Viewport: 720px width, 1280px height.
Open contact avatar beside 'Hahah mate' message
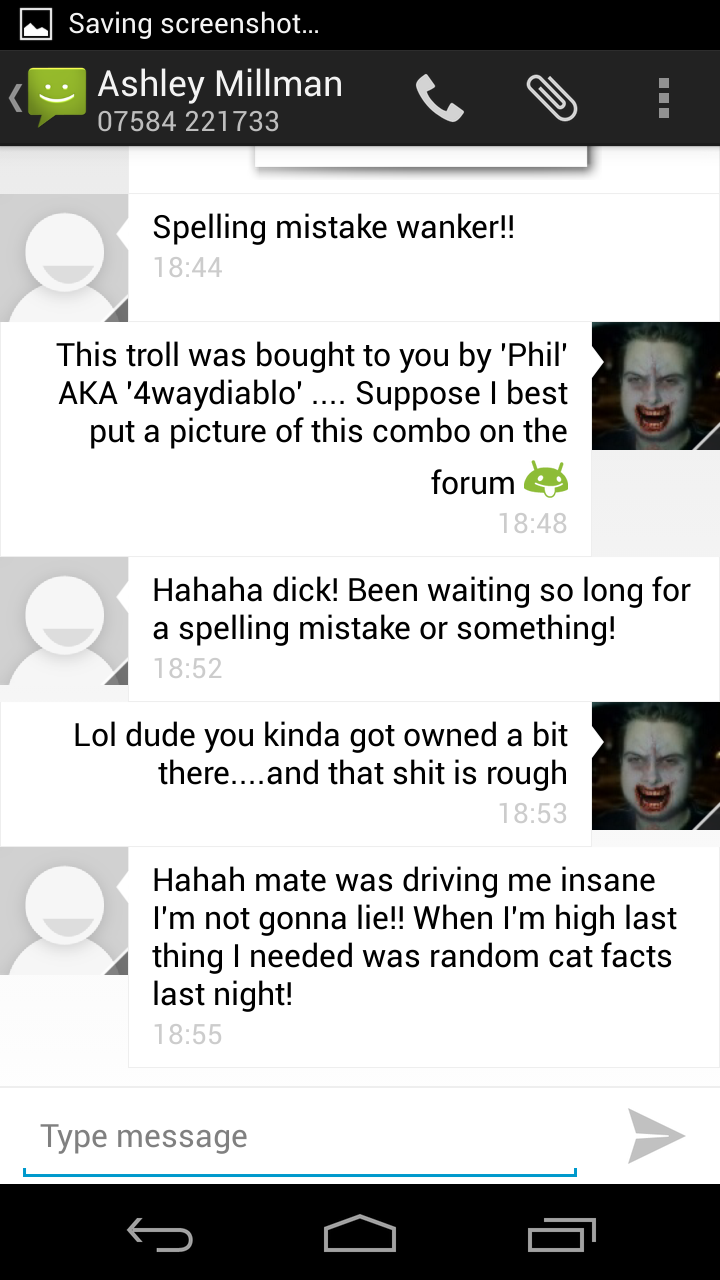[64, 911]
